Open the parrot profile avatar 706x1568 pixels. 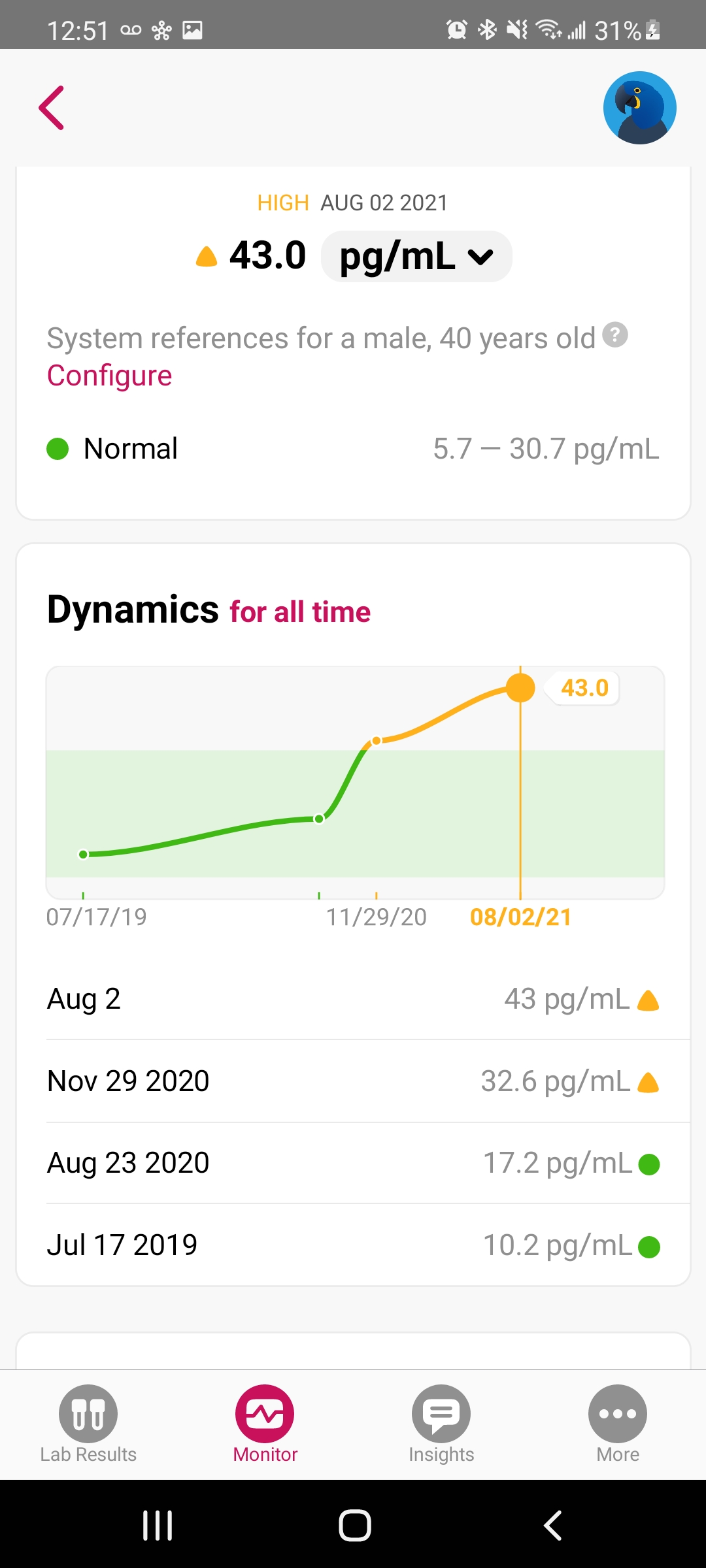pos(639,108)
